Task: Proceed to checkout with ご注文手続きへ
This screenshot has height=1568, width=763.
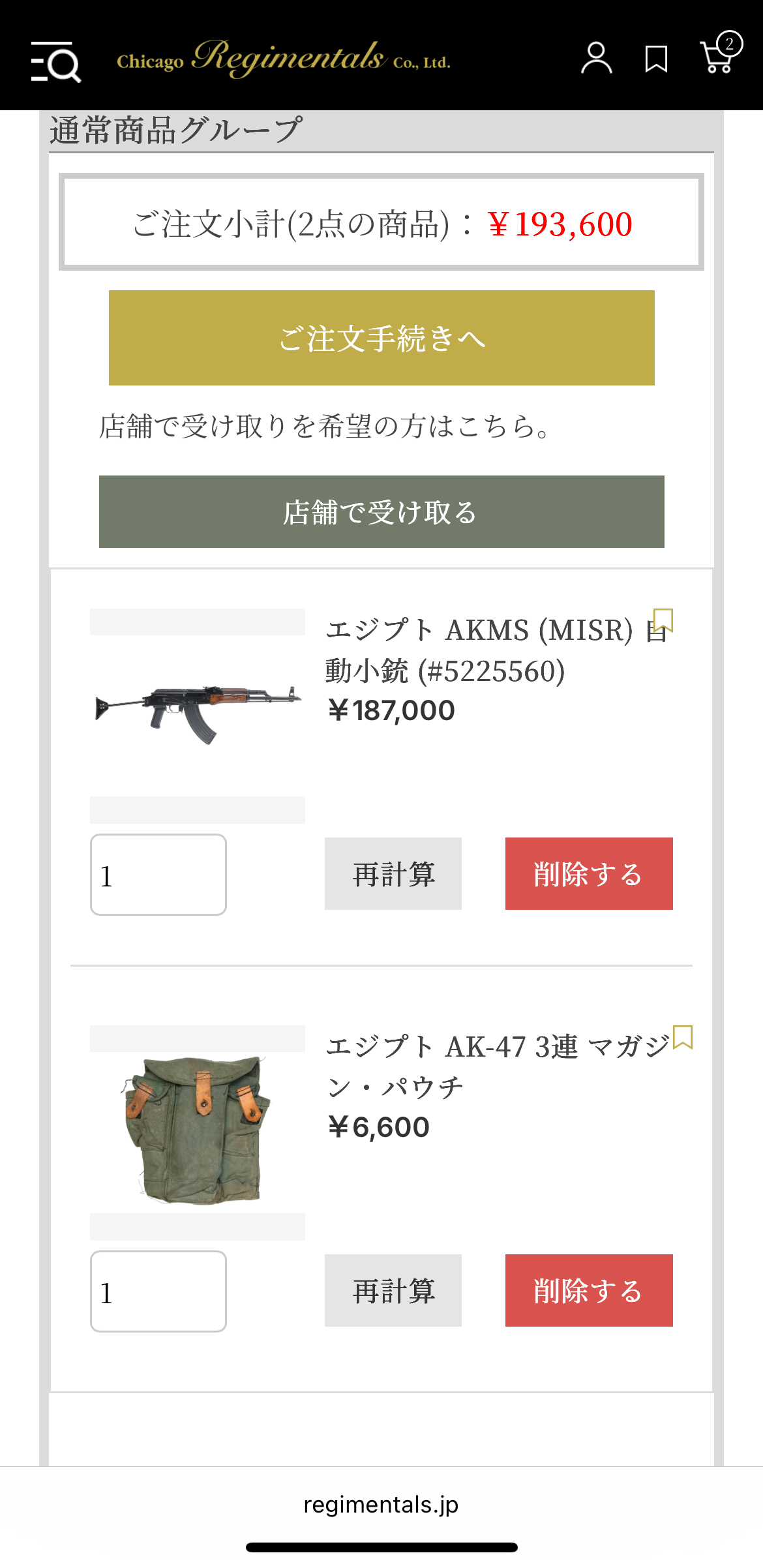Action: tap(381, 338)
